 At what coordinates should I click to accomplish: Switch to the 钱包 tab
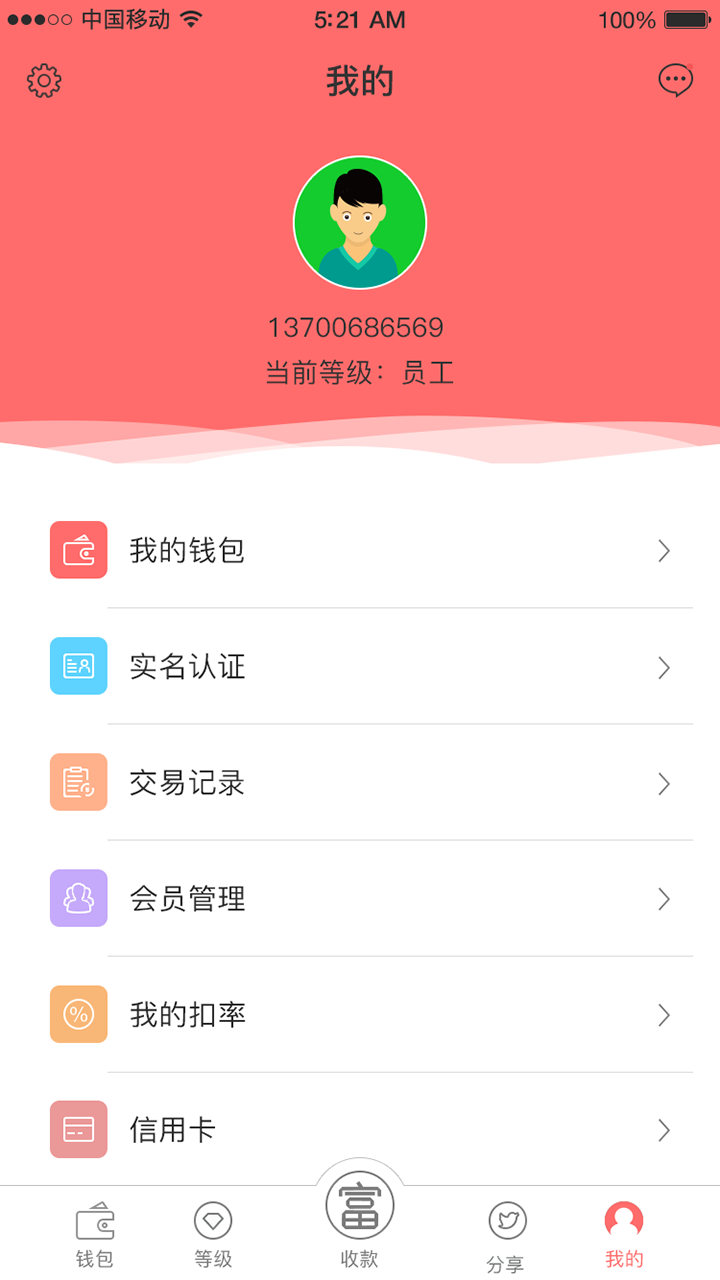pyautogui.click(x=95, y=1235)
